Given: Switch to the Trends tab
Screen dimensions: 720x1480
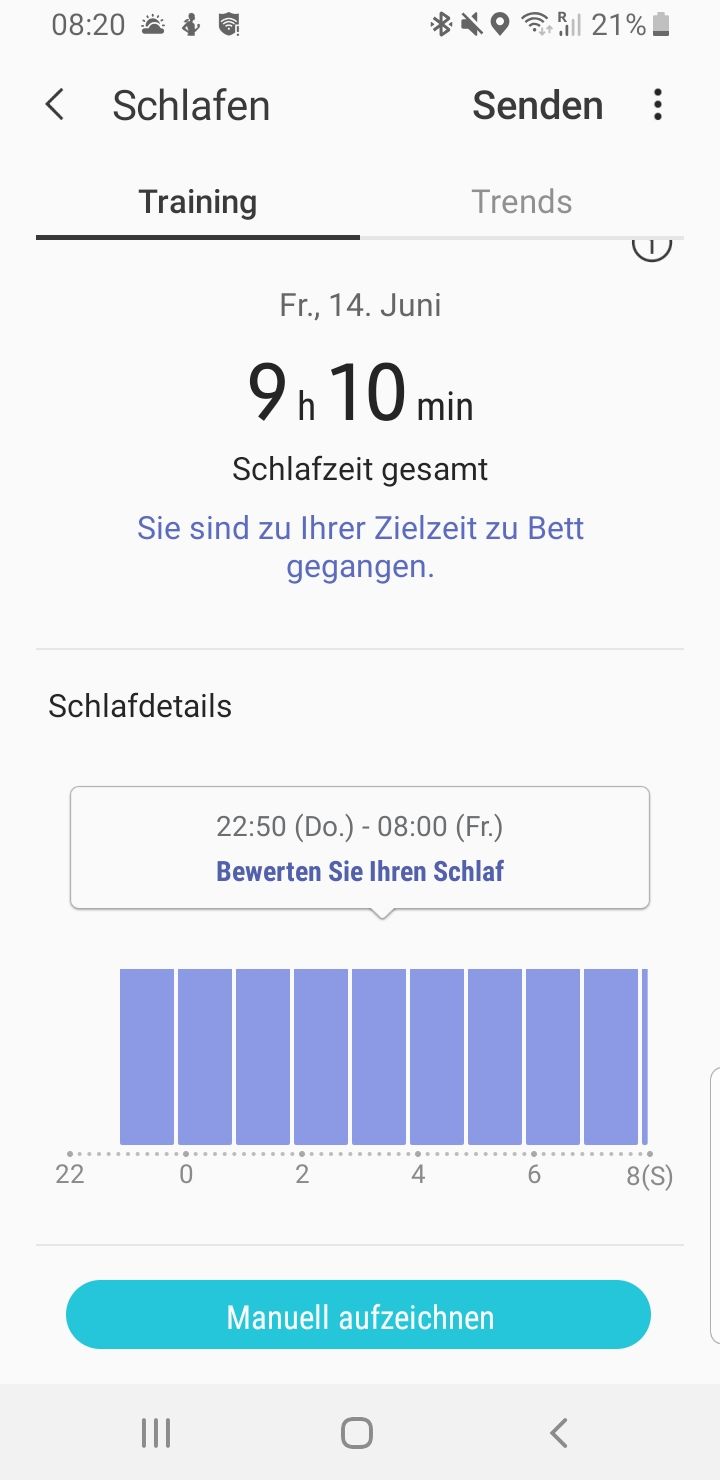Looking at the screenshot, I should click(x=521, y=202).
